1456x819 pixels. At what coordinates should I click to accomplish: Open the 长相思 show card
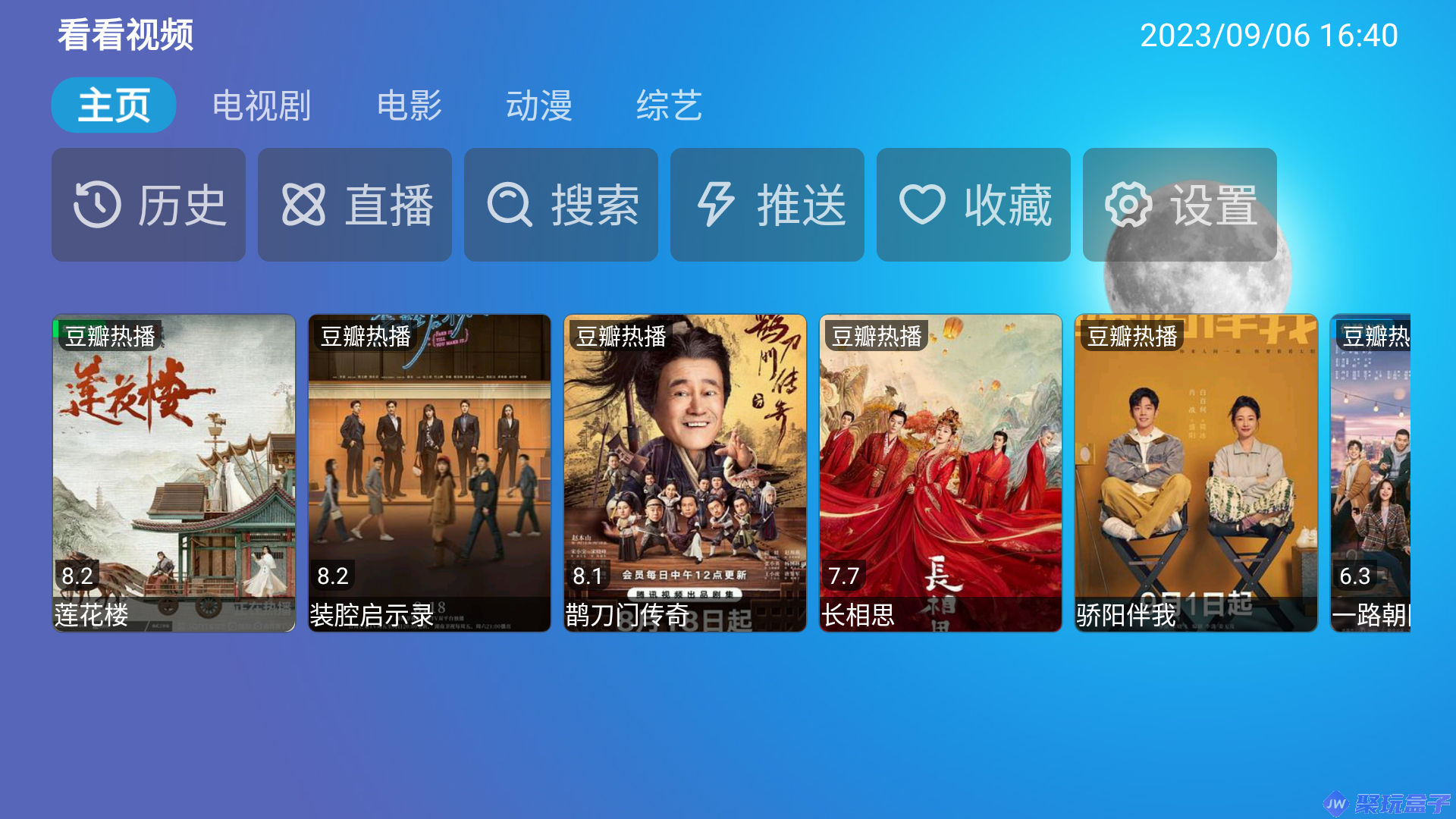[x=940, y=472]
